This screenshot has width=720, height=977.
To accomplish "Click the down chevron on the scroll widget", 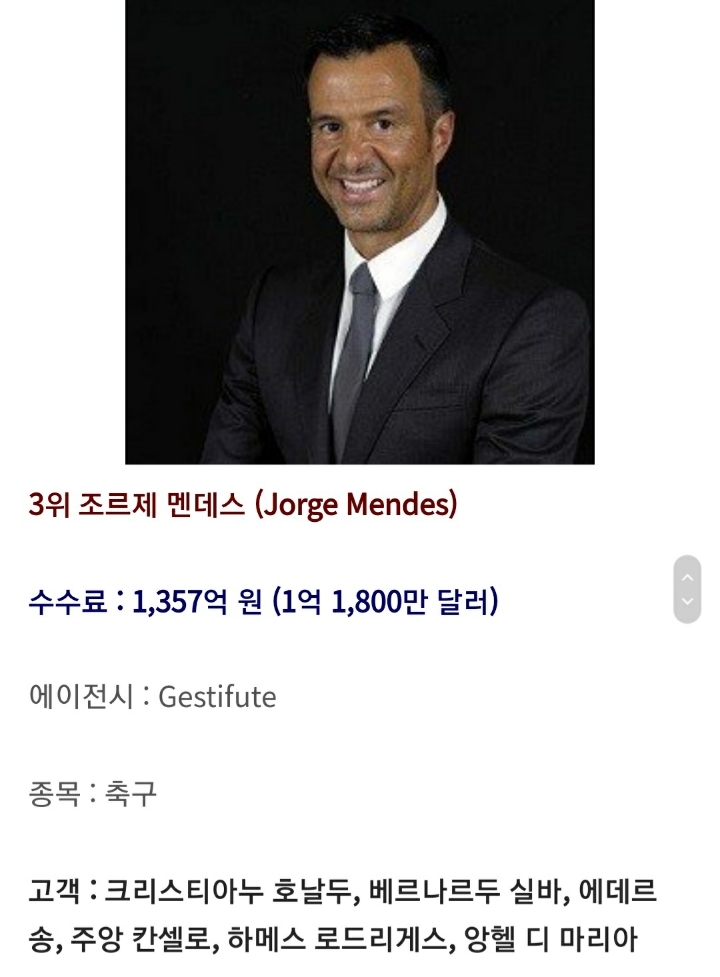I will click(686, 602).
